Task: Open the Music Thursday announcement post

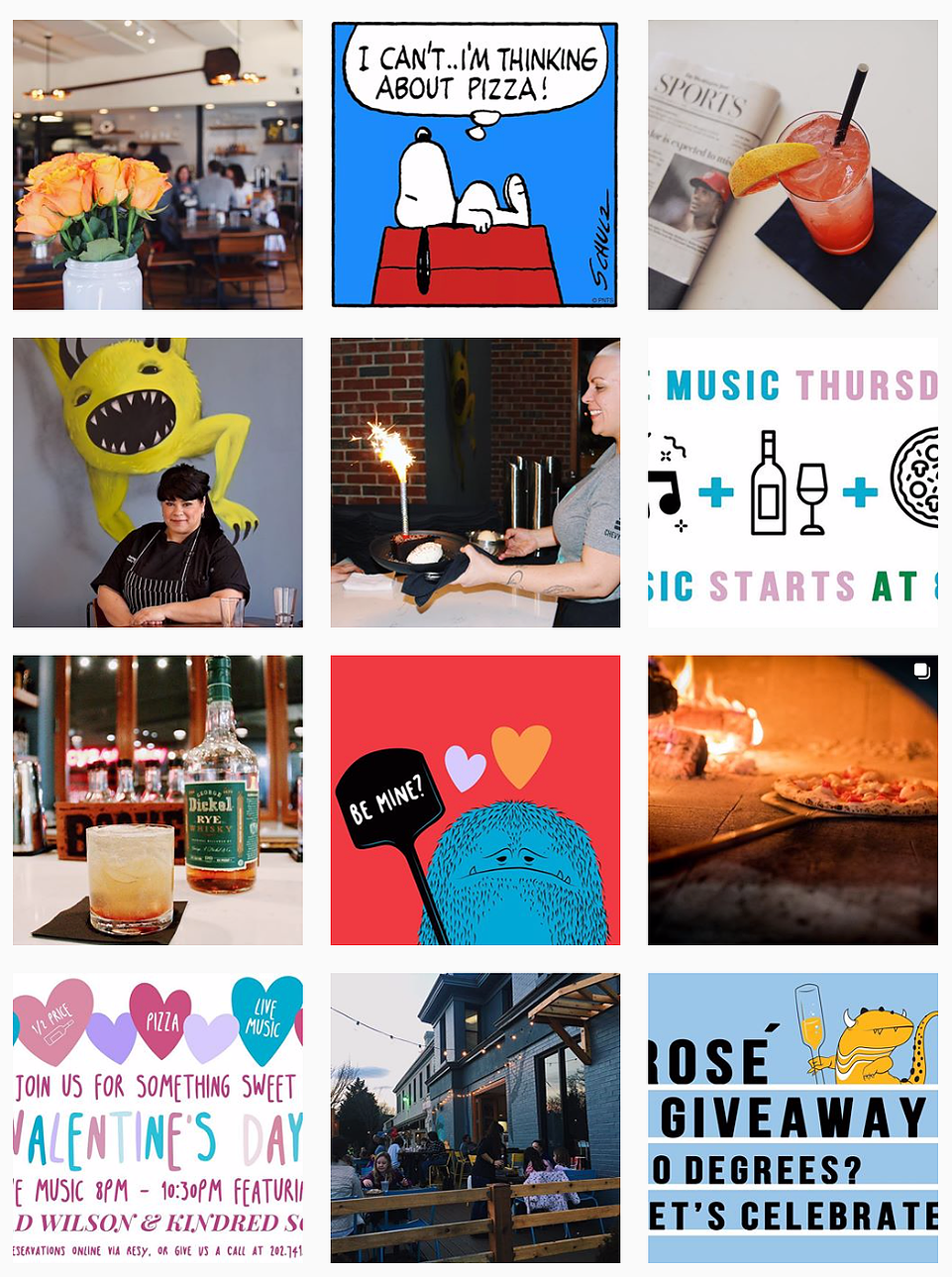Action: coord(793,482)
